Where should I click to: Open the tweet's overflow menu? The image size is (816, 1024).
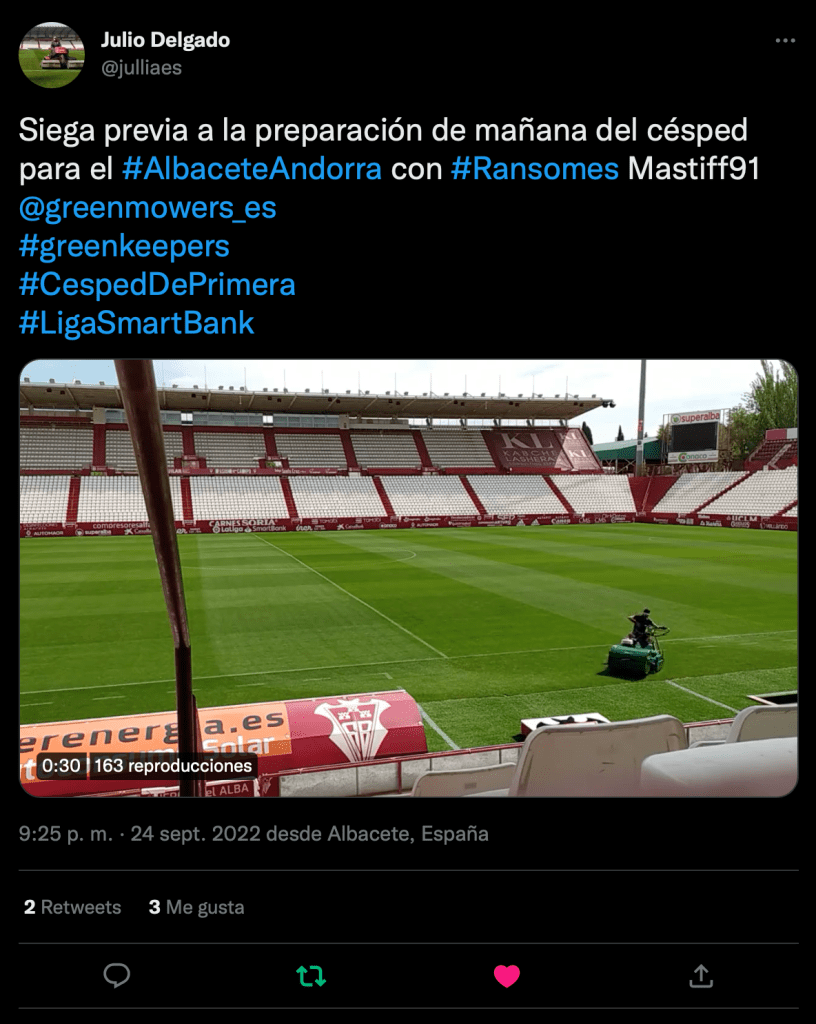pyautogui.click(x=785, y=41)
